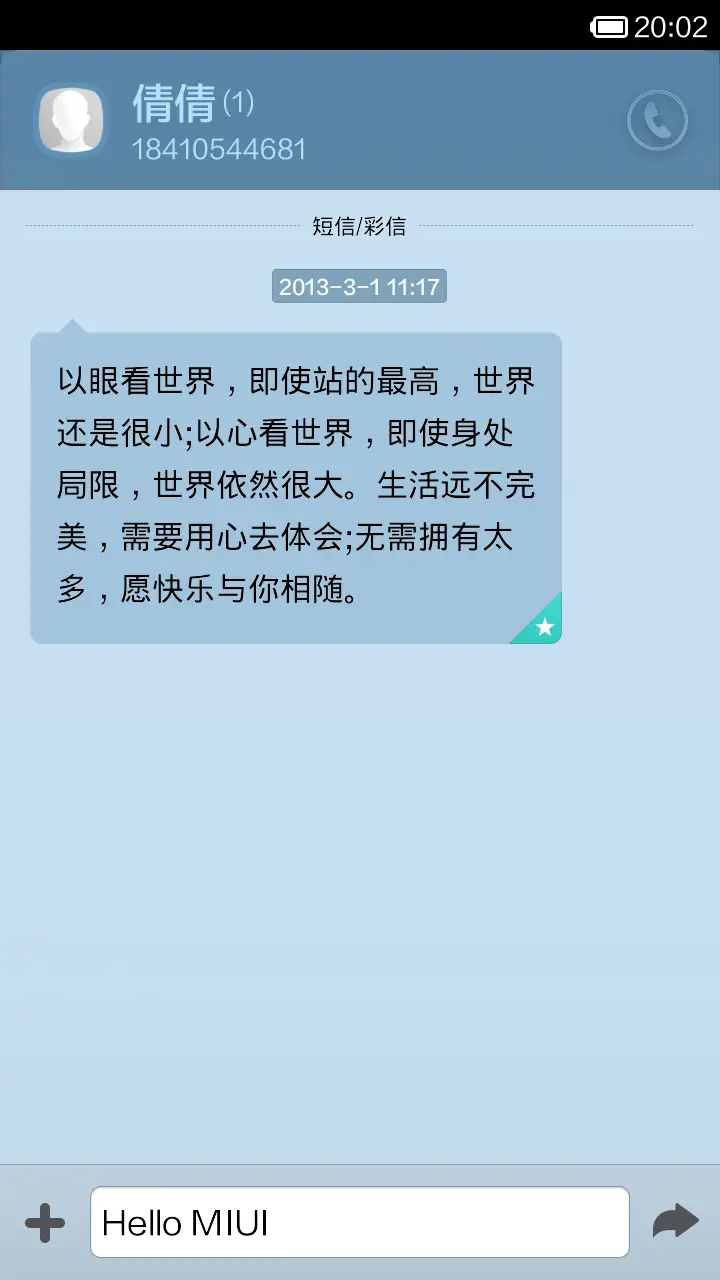Tap the send arrow to send the message
720x1280 pixels.
[675, 1221]
